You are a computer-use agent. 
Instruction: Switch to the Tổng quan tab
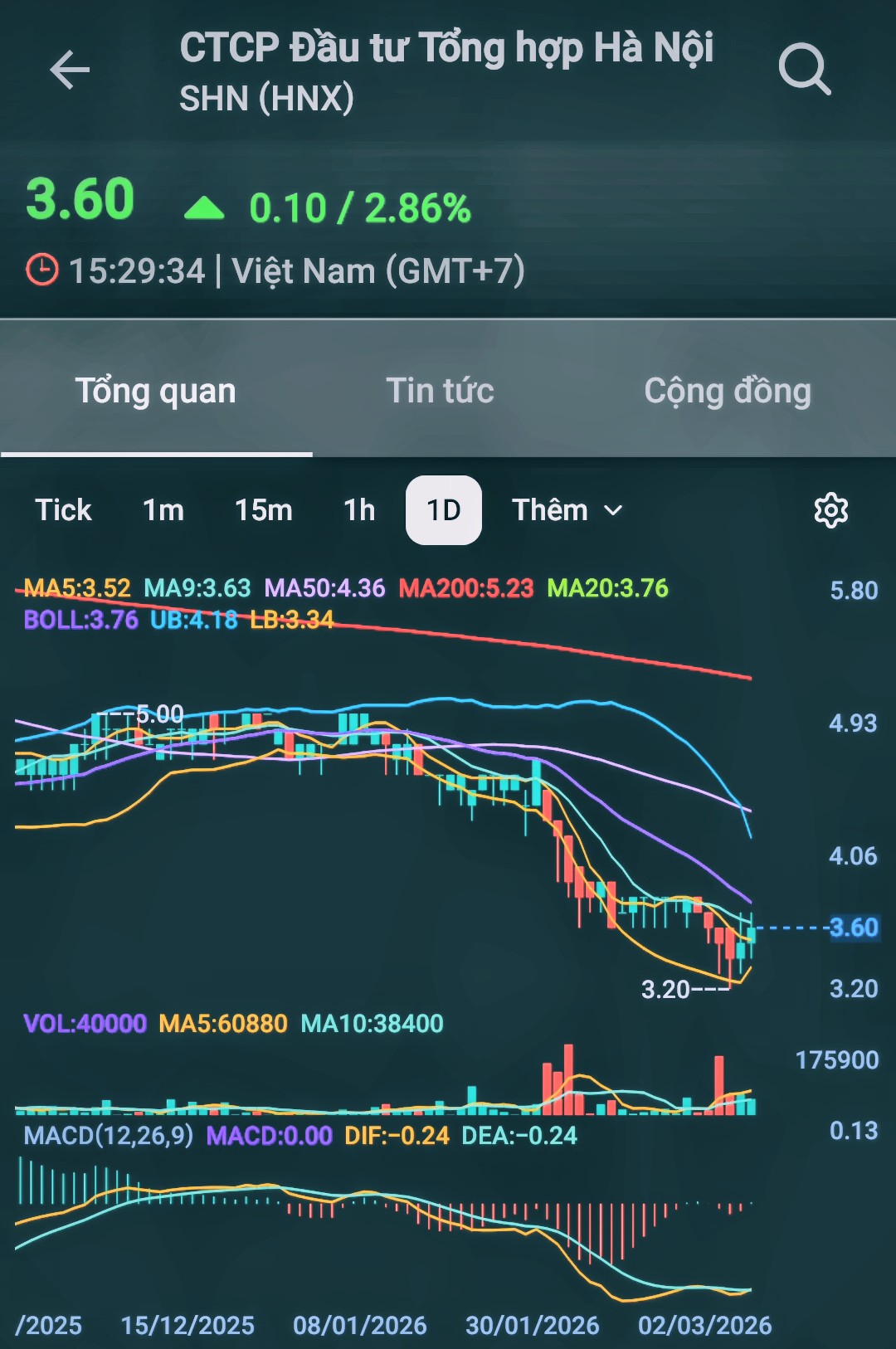click(156, 391)
